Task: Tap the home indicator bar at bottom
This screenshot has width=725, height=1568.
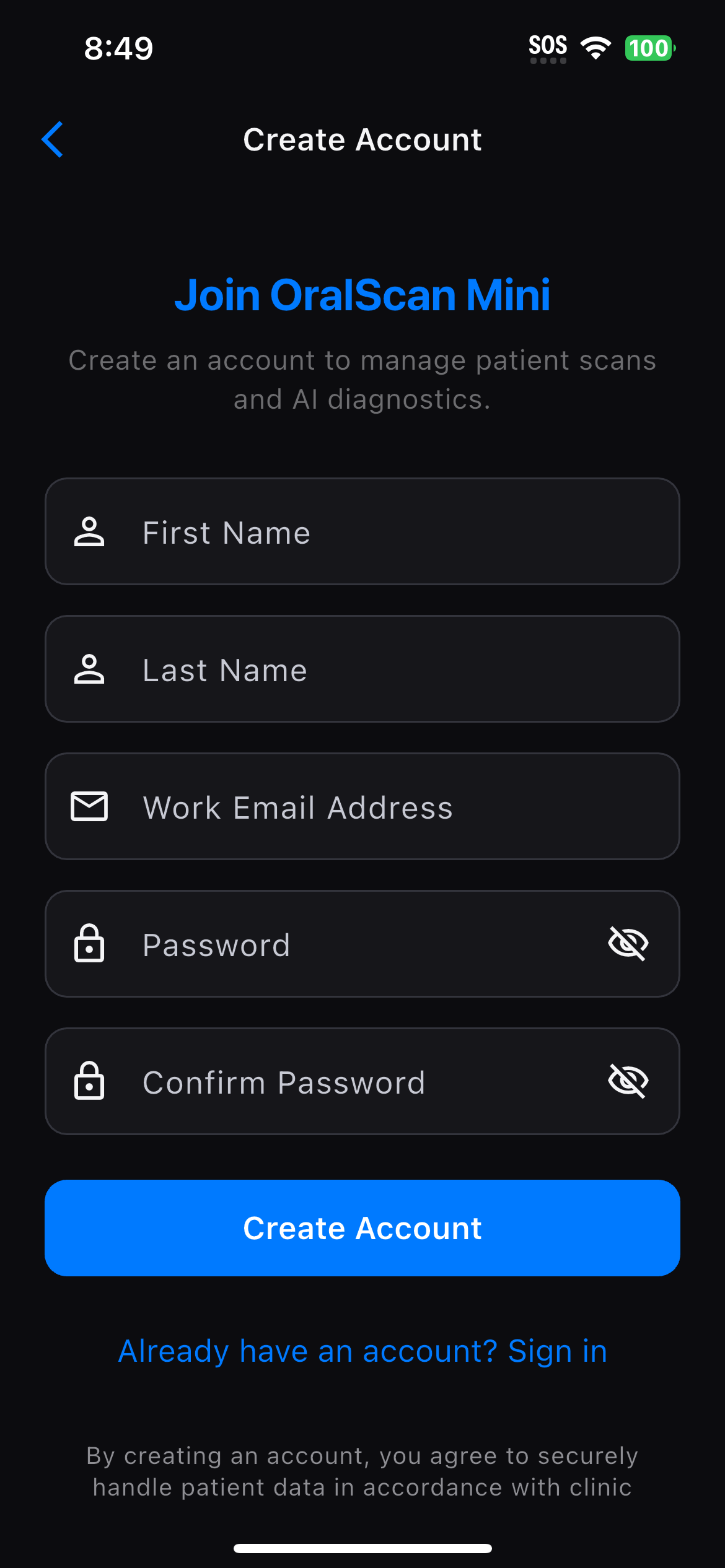Action: click(x=362, y=1547)
